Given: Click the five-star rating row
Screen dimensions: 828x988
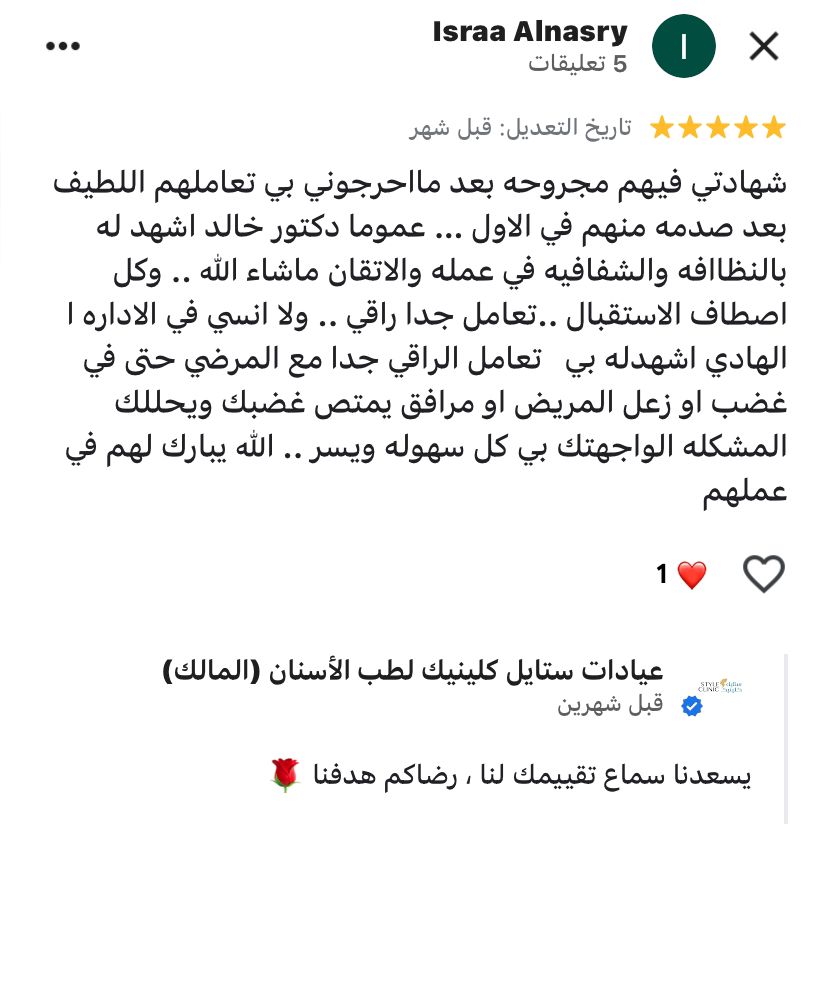Looking at the screenshot, I should click(717, 127).
